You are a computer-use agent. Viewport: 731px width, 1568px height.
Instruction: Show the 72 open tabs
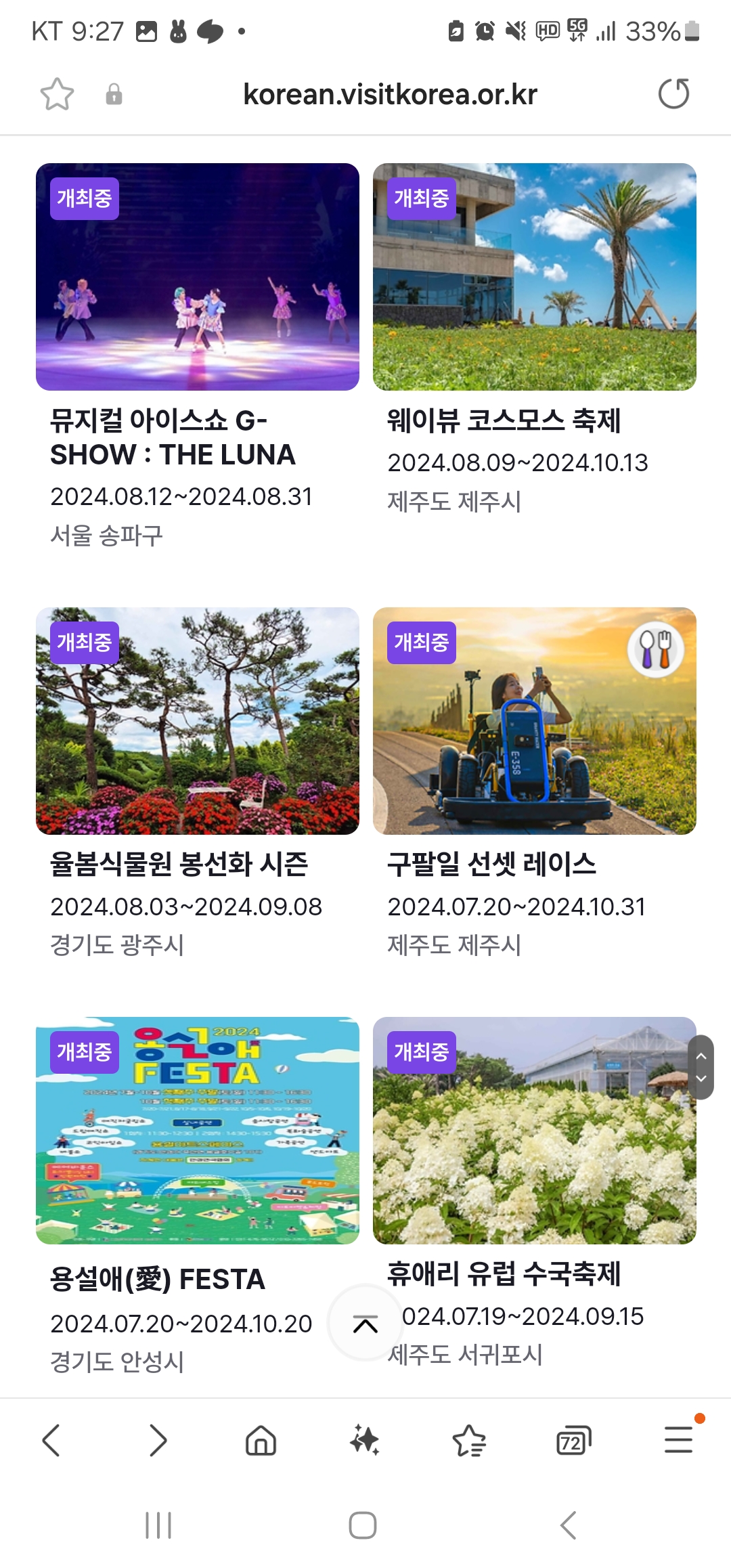tap(573, 1440)
